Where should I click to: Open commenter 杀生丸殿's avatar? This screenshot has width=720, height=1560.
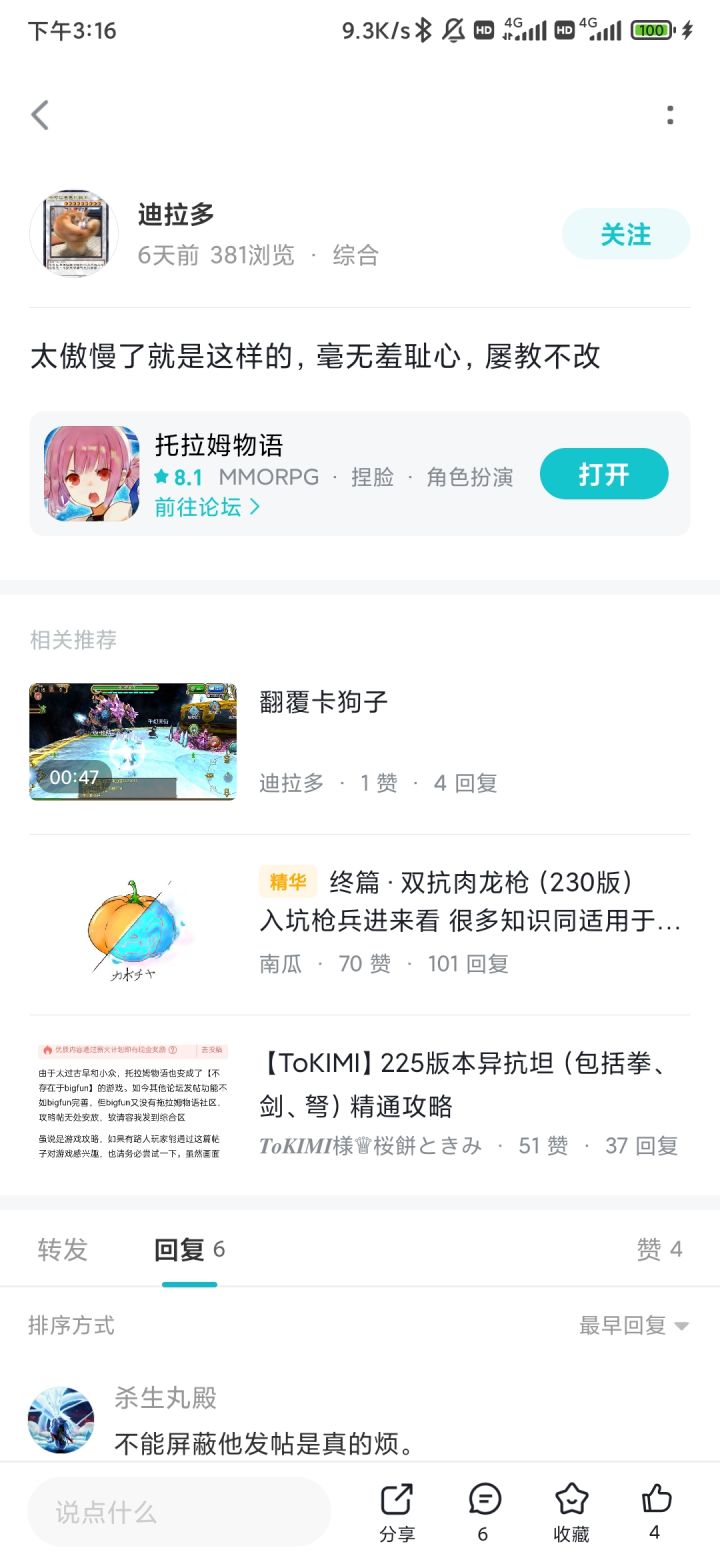tap(61, 1419)
